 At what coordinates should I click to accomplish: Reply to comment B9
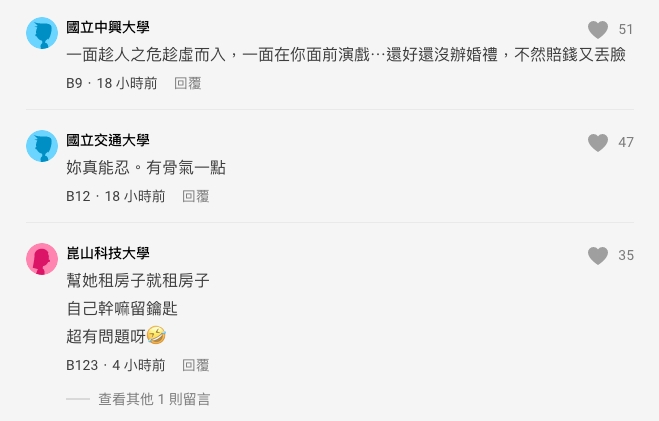point(187,84)
